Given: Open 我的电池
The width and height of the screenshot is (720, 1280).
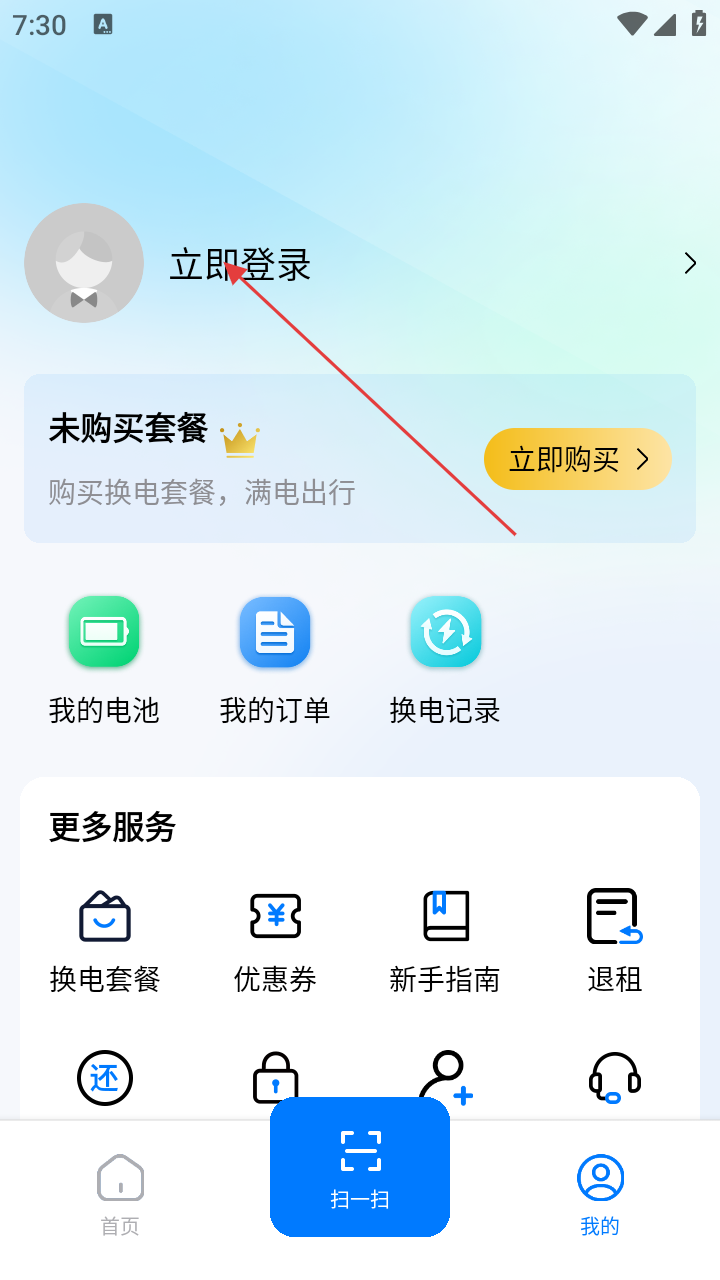Looking at the screenshot, I should click(104, 657).
